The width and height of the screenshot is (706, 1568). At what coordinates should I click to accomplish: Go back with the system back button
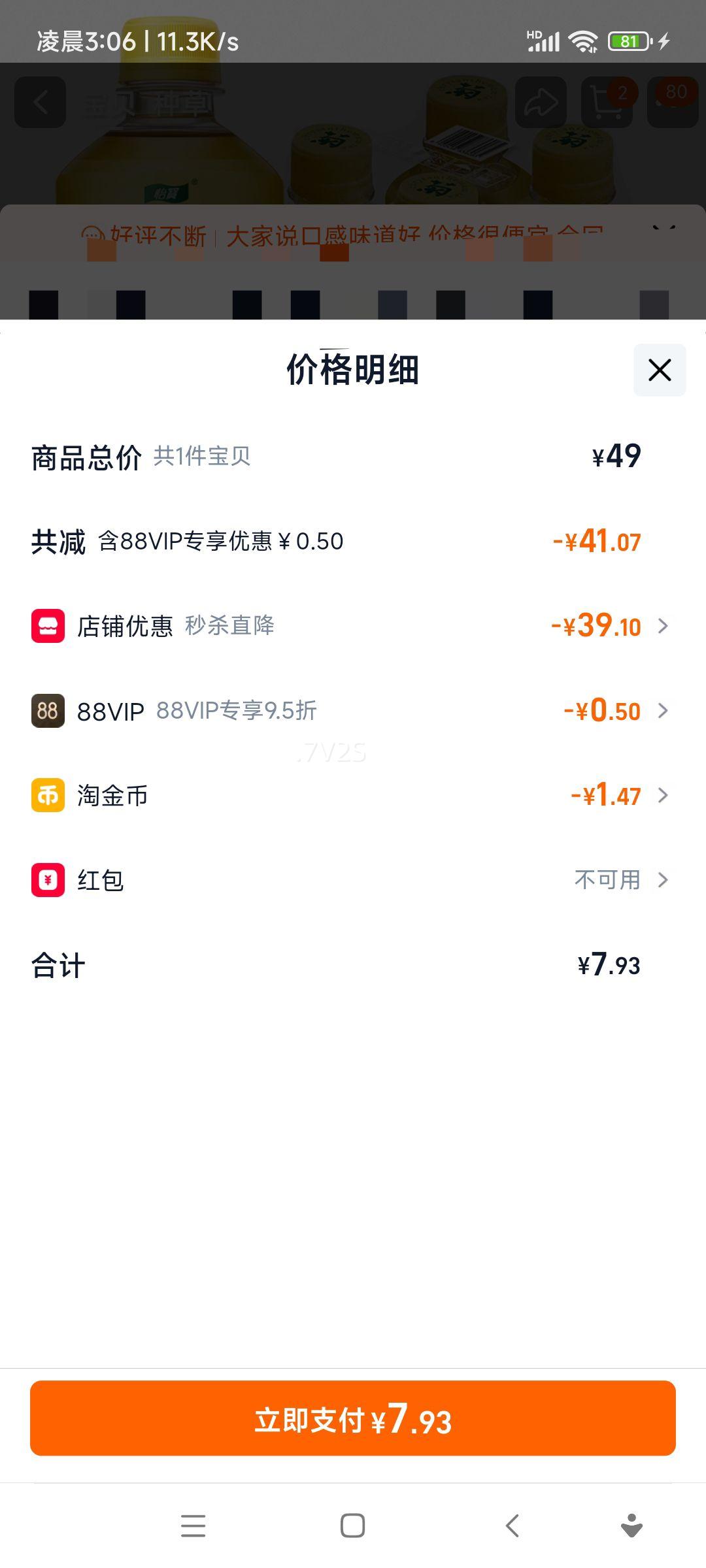(x=513, y=1526)
